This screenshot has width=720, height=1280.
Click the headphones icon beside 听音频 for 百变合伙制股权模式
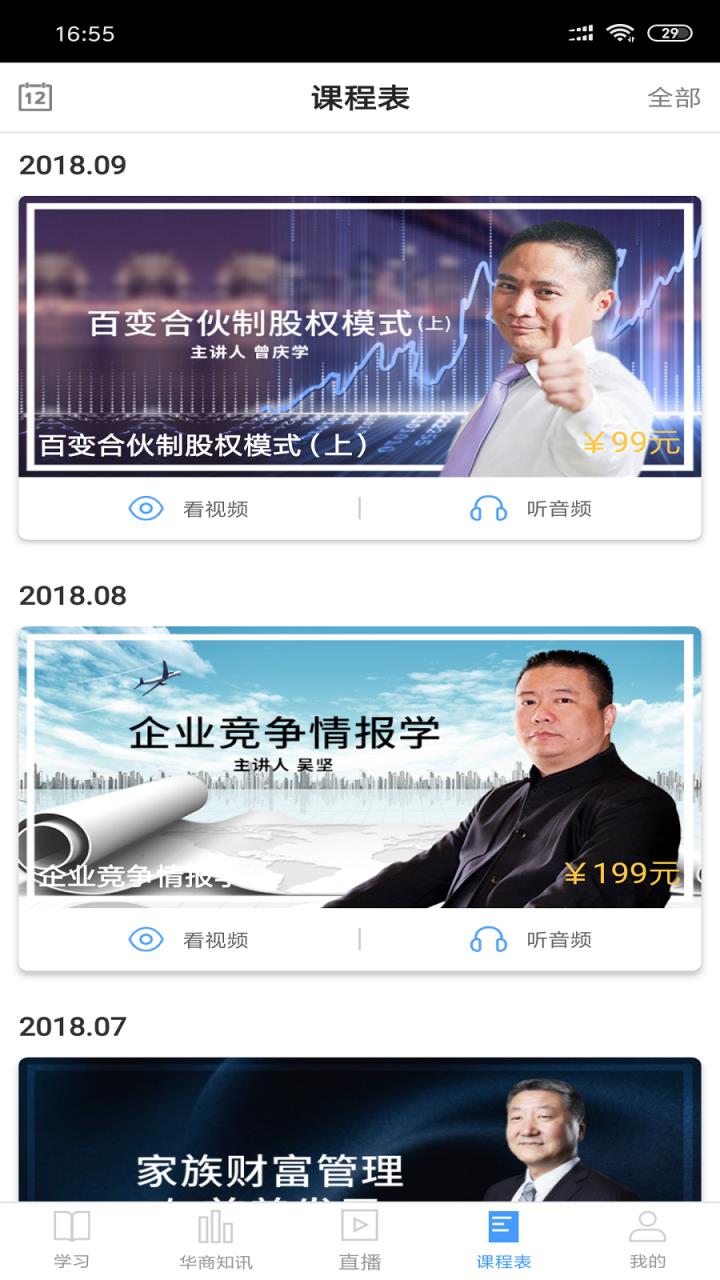(x=487, y=507)
